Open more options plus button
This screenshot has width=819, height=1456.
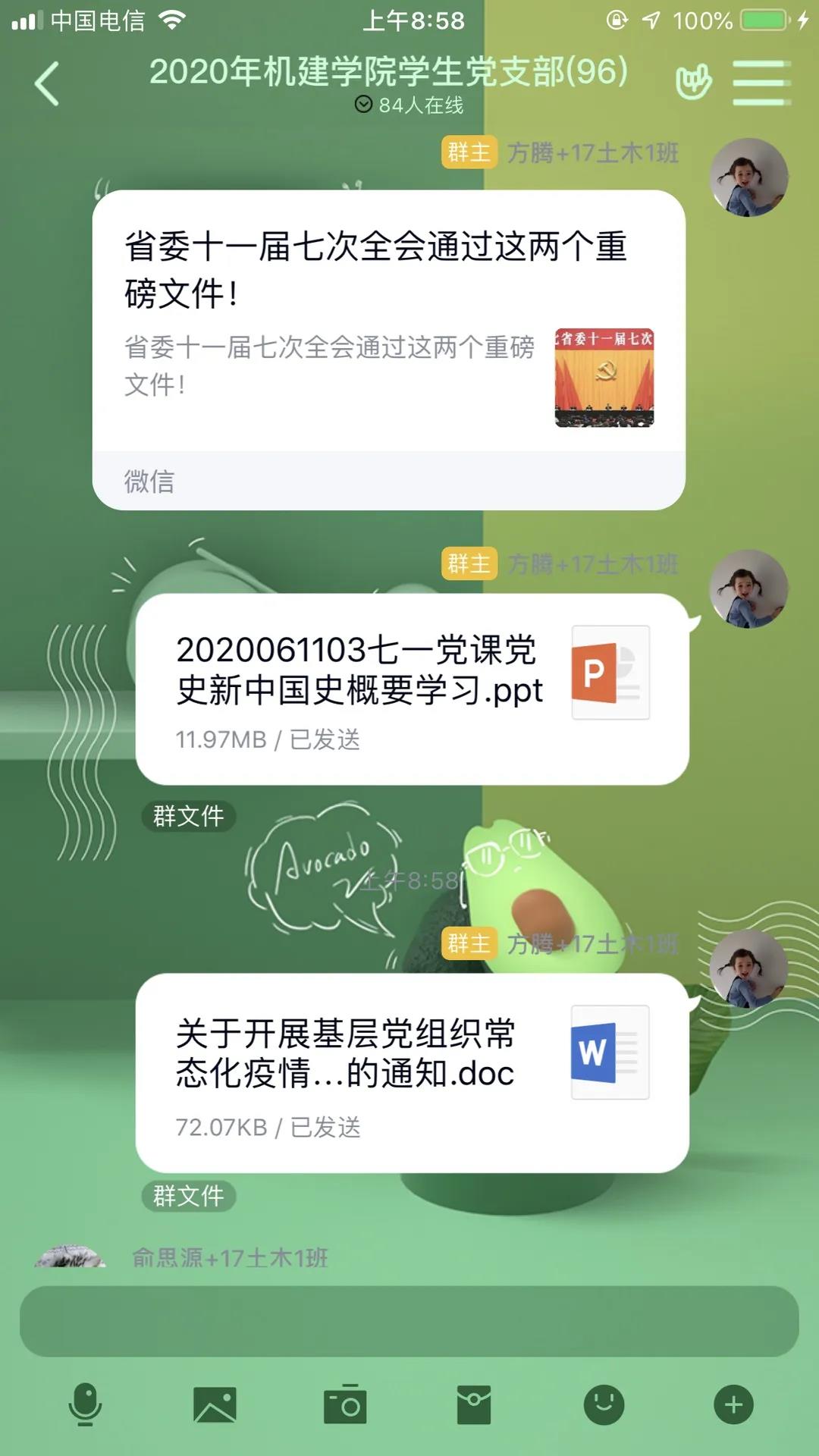point(733,1404)
